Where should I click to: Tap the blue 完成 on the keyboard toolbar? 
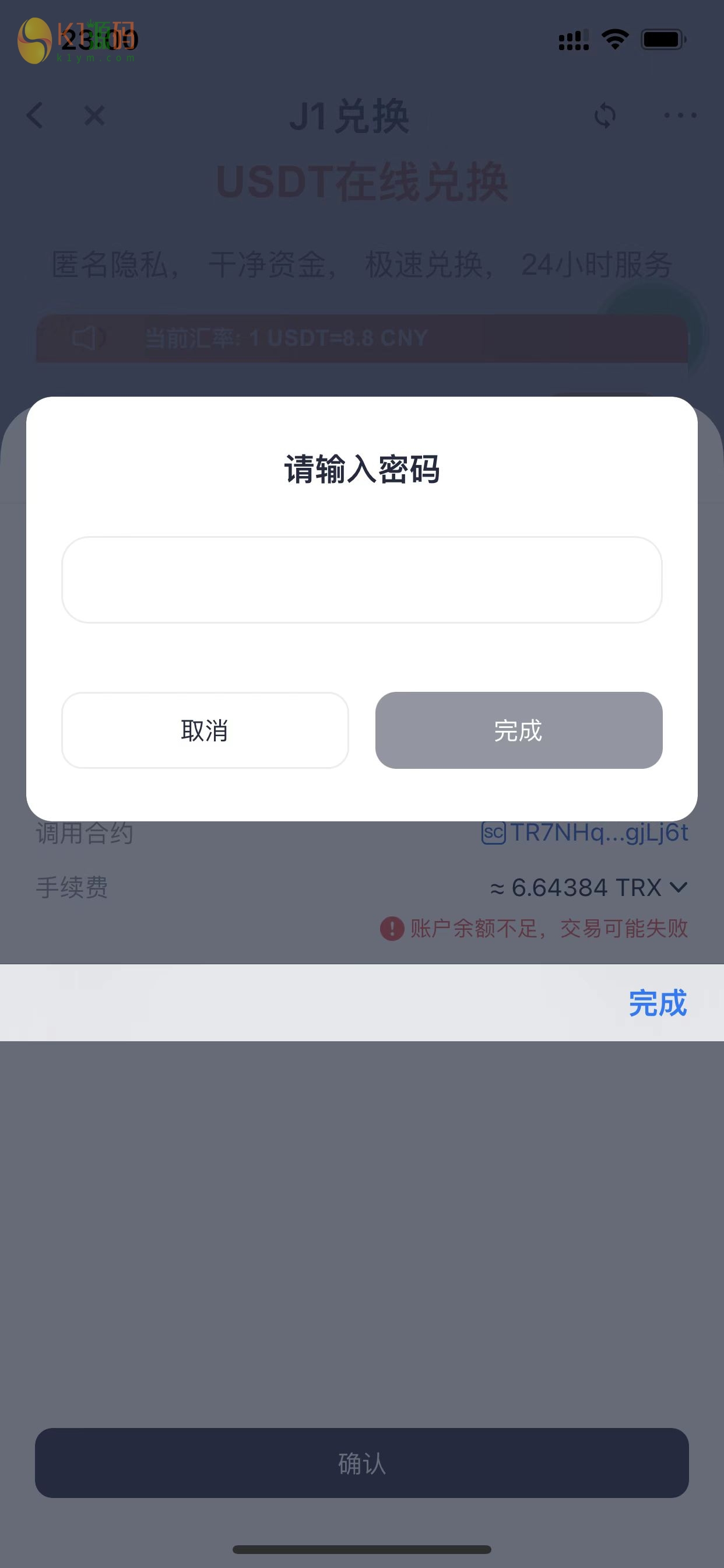[657, 1003]
